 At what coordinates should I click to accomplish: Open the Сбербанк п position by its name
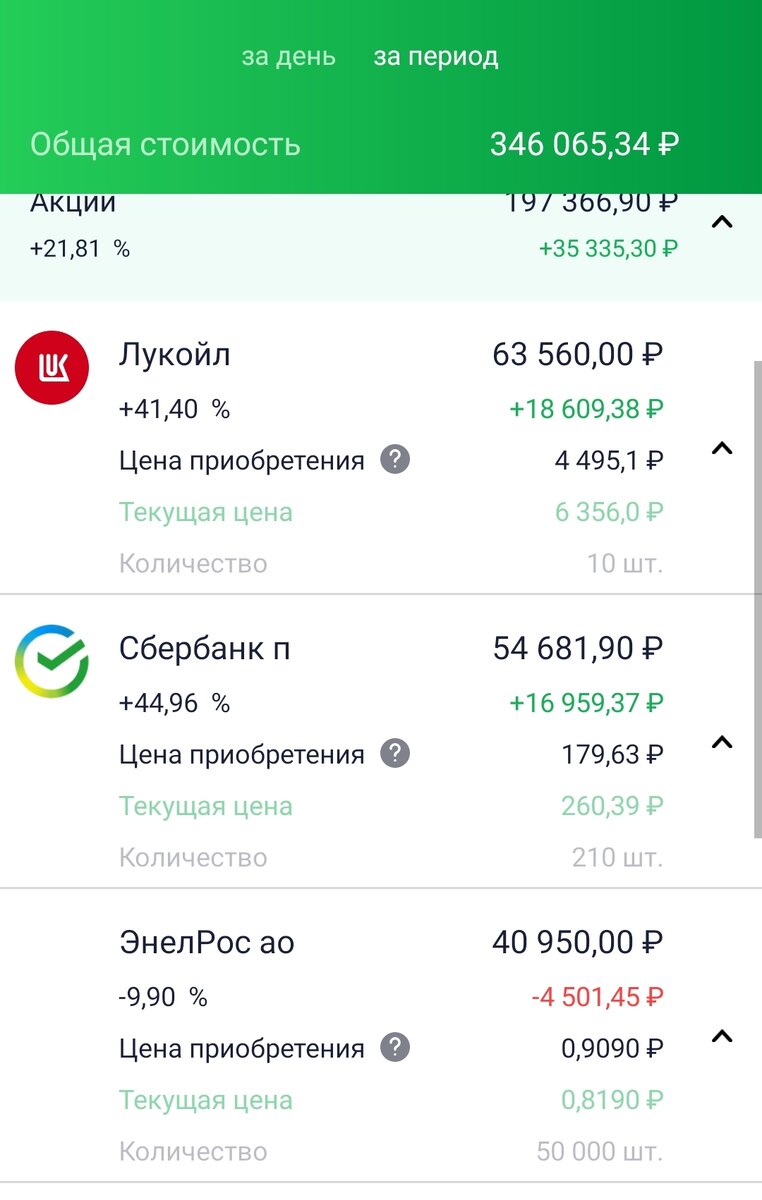coord(205,647)
